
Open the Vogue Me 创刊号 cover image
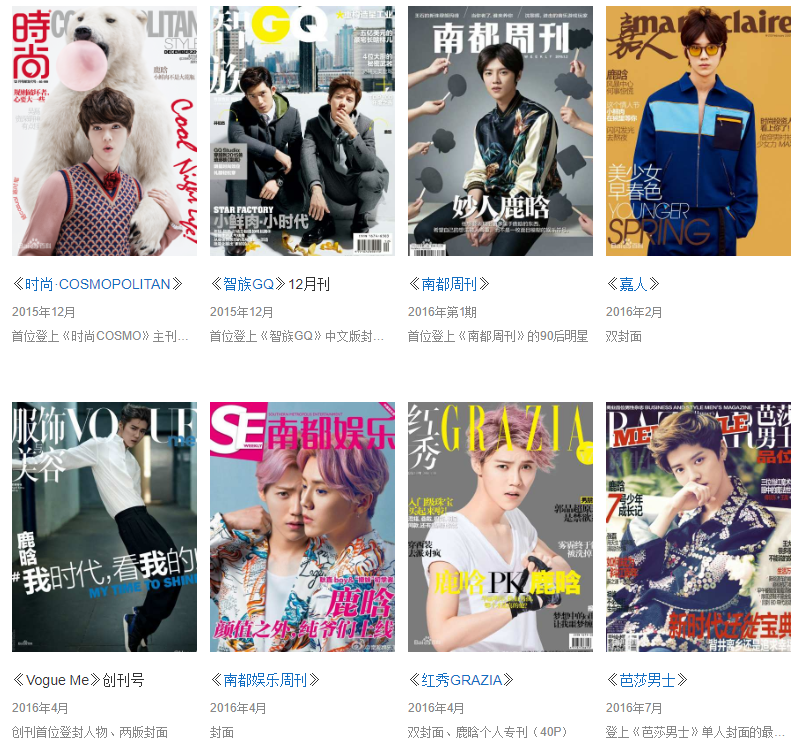tap(104, 527)
